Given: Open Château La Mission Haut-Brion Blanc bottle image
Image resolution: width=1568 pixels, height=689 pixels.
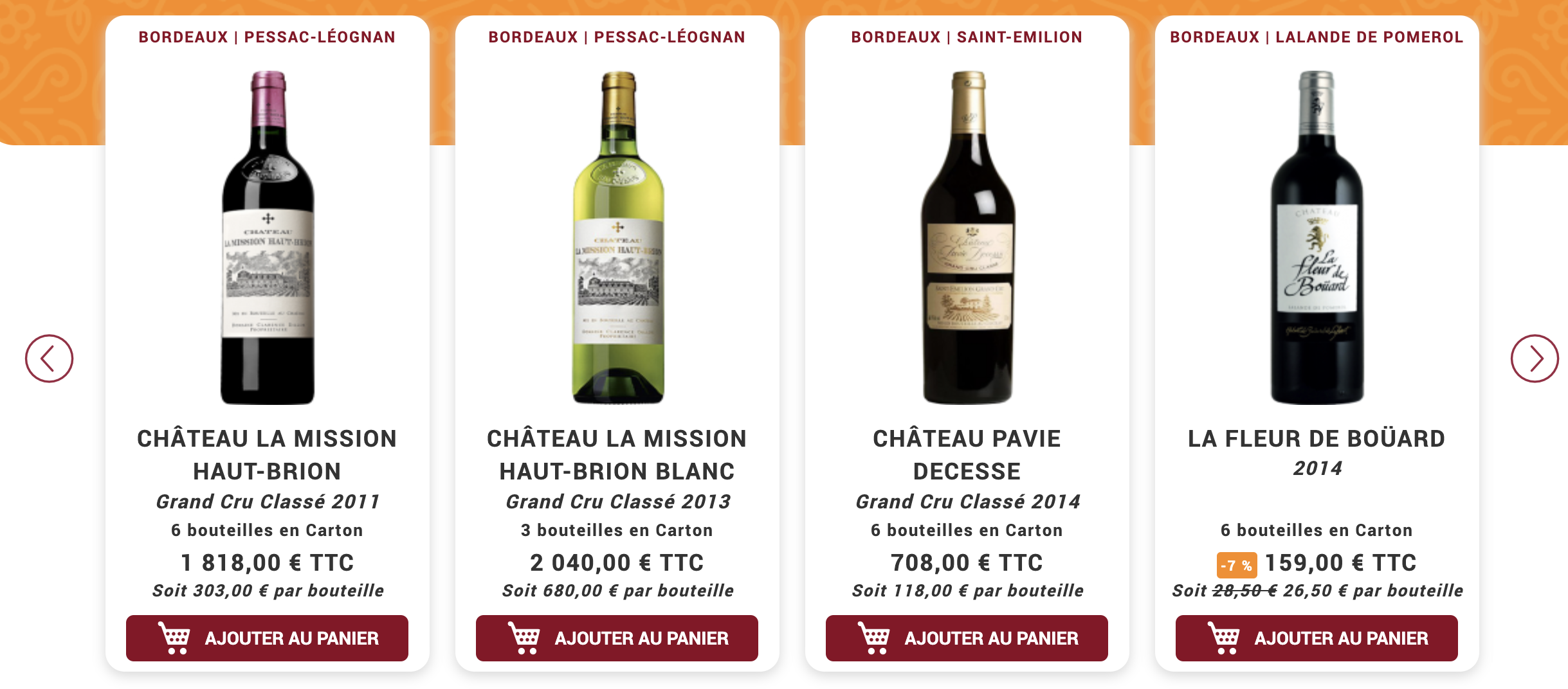Looking at the screenshot, I should coord(617,238).
